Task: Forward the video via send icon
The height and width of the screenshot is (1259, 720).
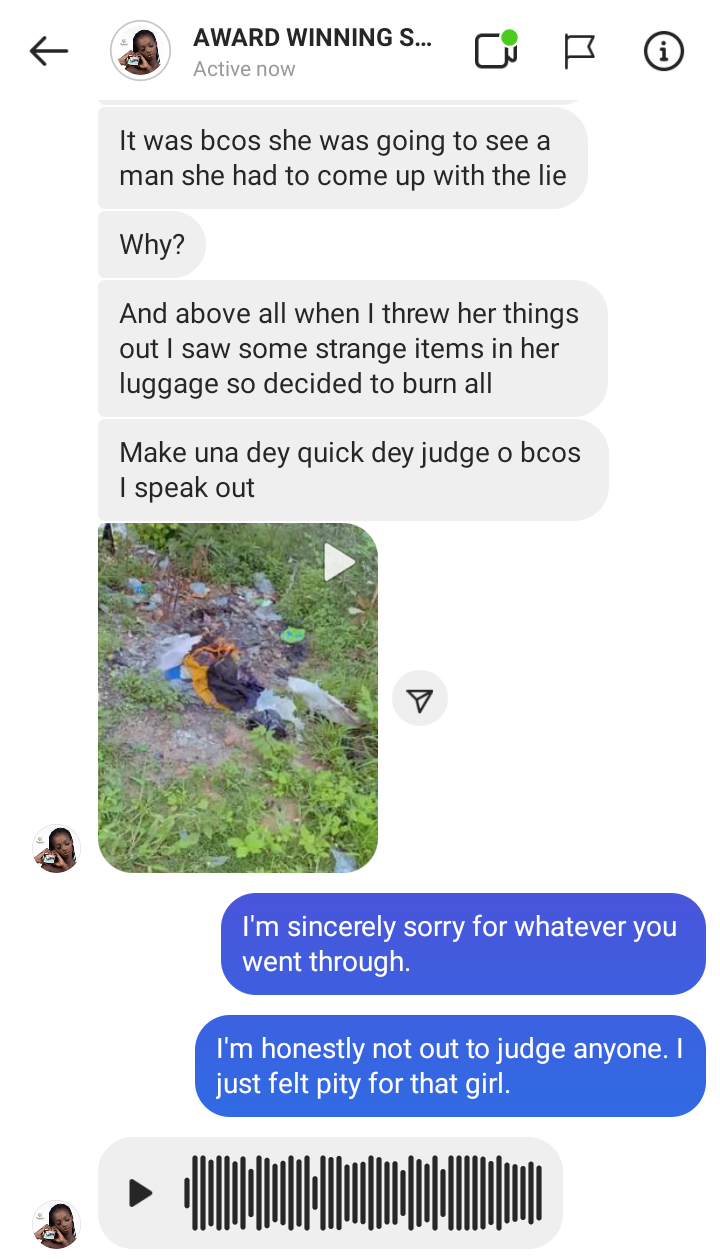Action: click(x=420, y=698)
